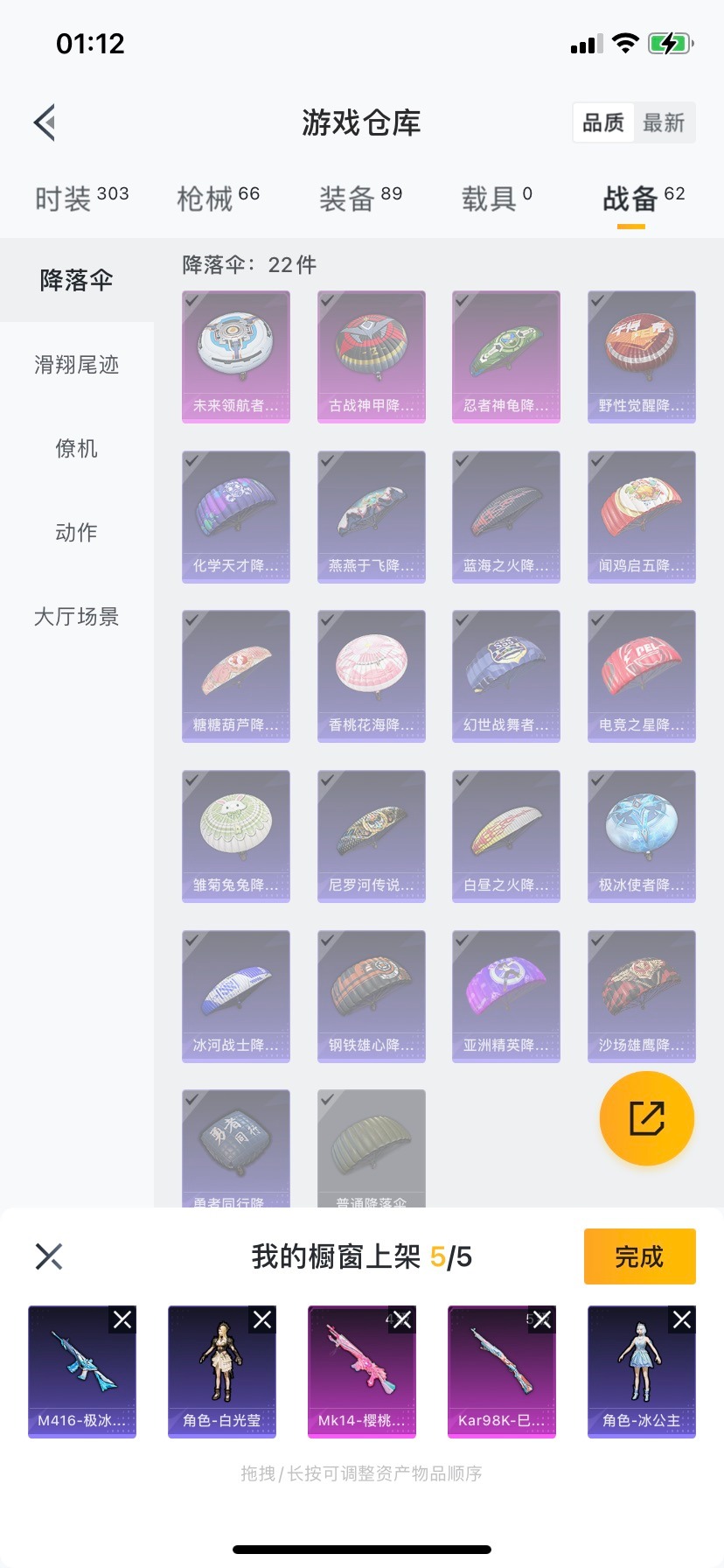Open the 枪械 tab

point(218,199)
